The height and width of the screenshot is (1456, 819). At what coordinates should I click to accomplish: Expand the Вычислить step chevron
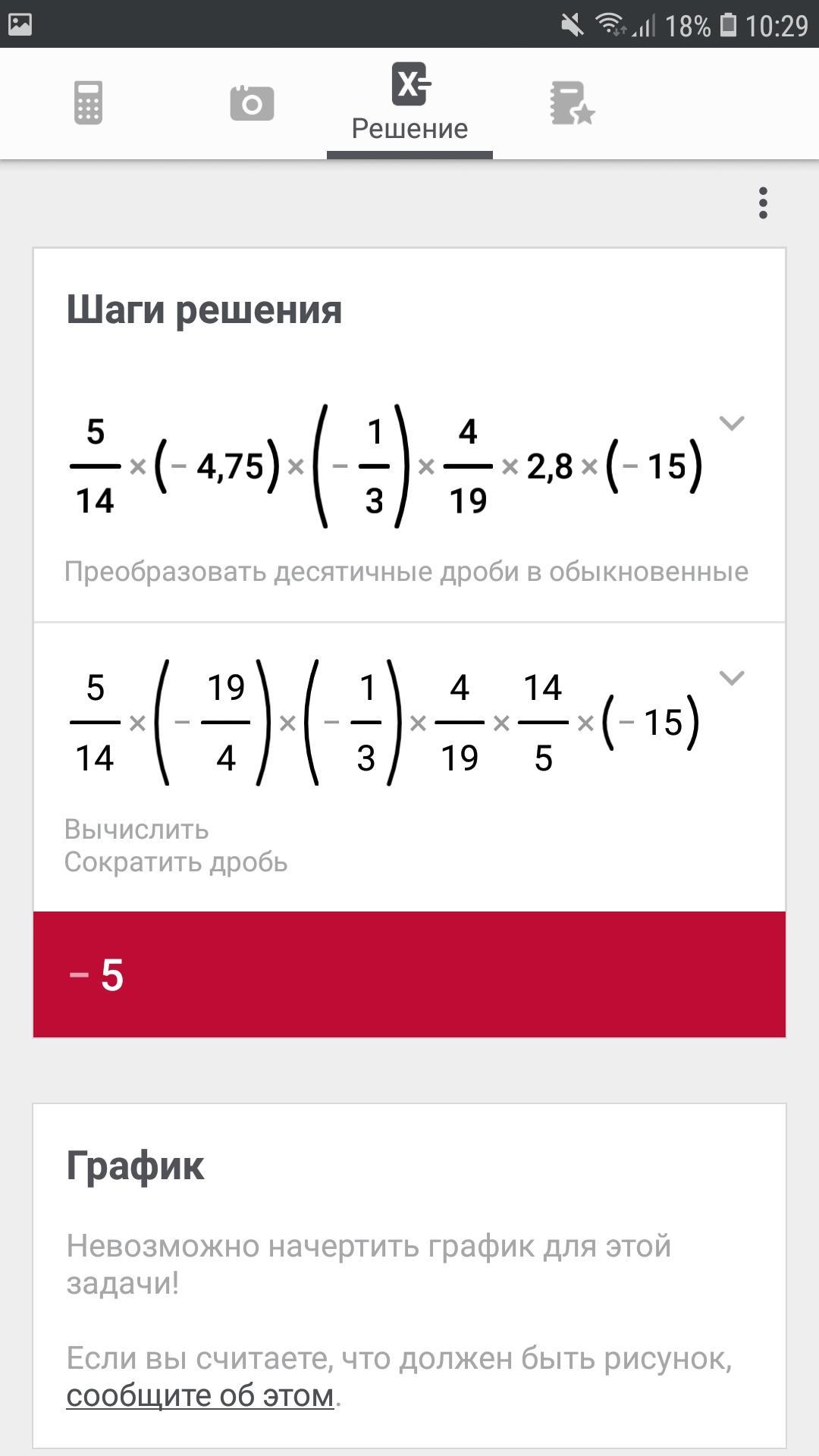pos(732,678)
